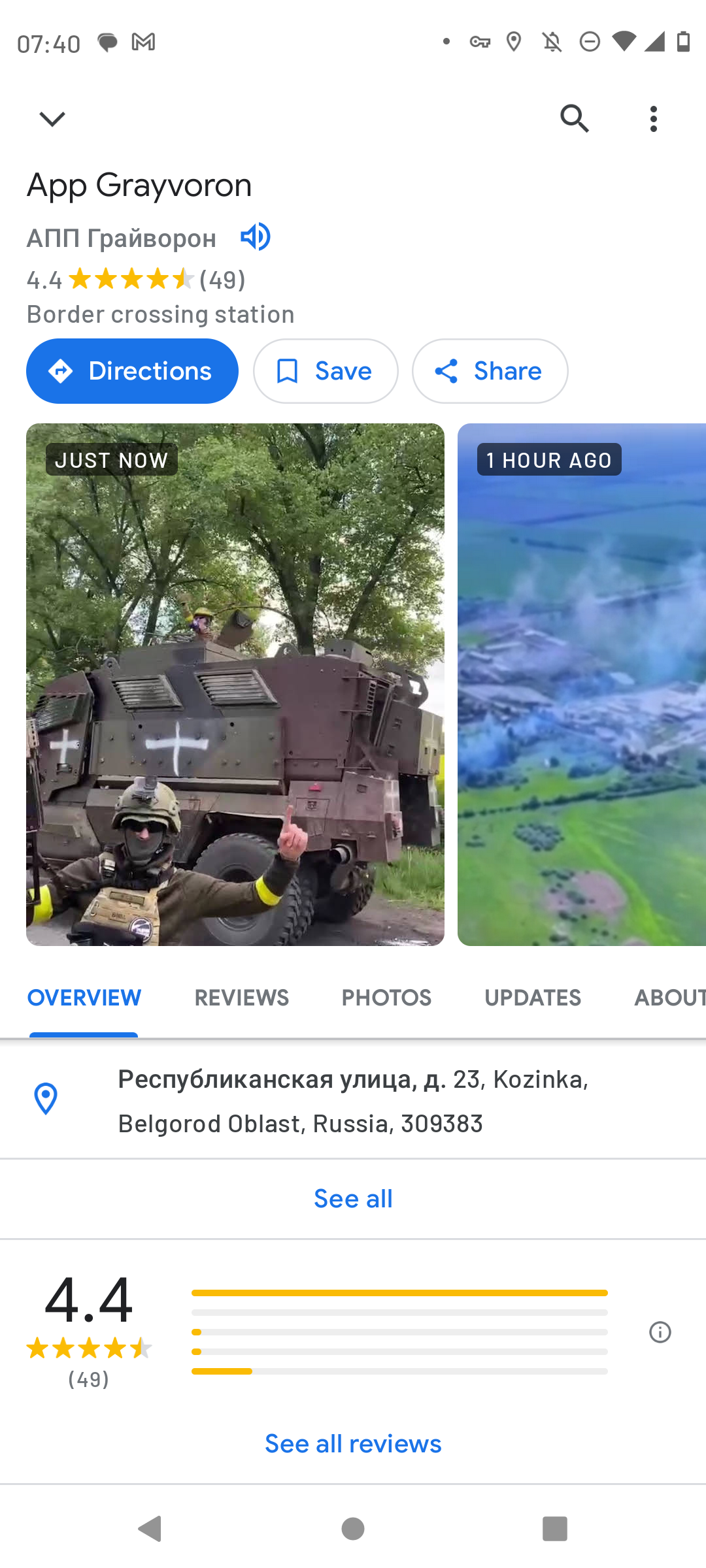Open the search icon
The image size is (706, 1568).
[575, 119]
